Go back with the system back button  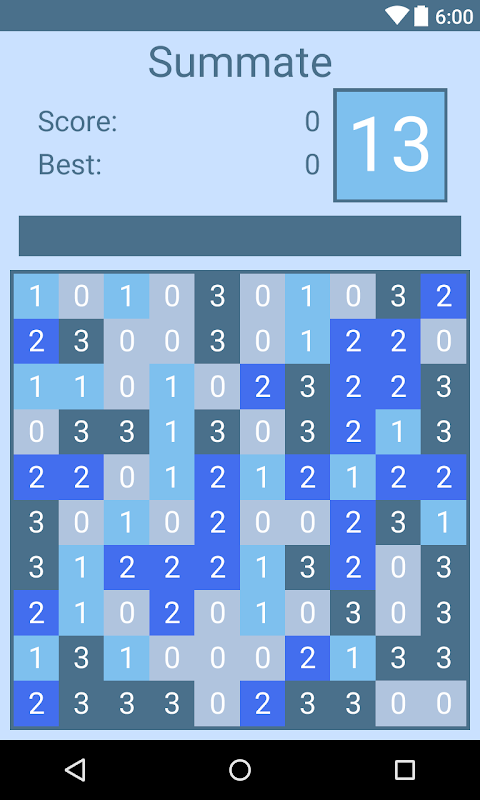point(75,769)
